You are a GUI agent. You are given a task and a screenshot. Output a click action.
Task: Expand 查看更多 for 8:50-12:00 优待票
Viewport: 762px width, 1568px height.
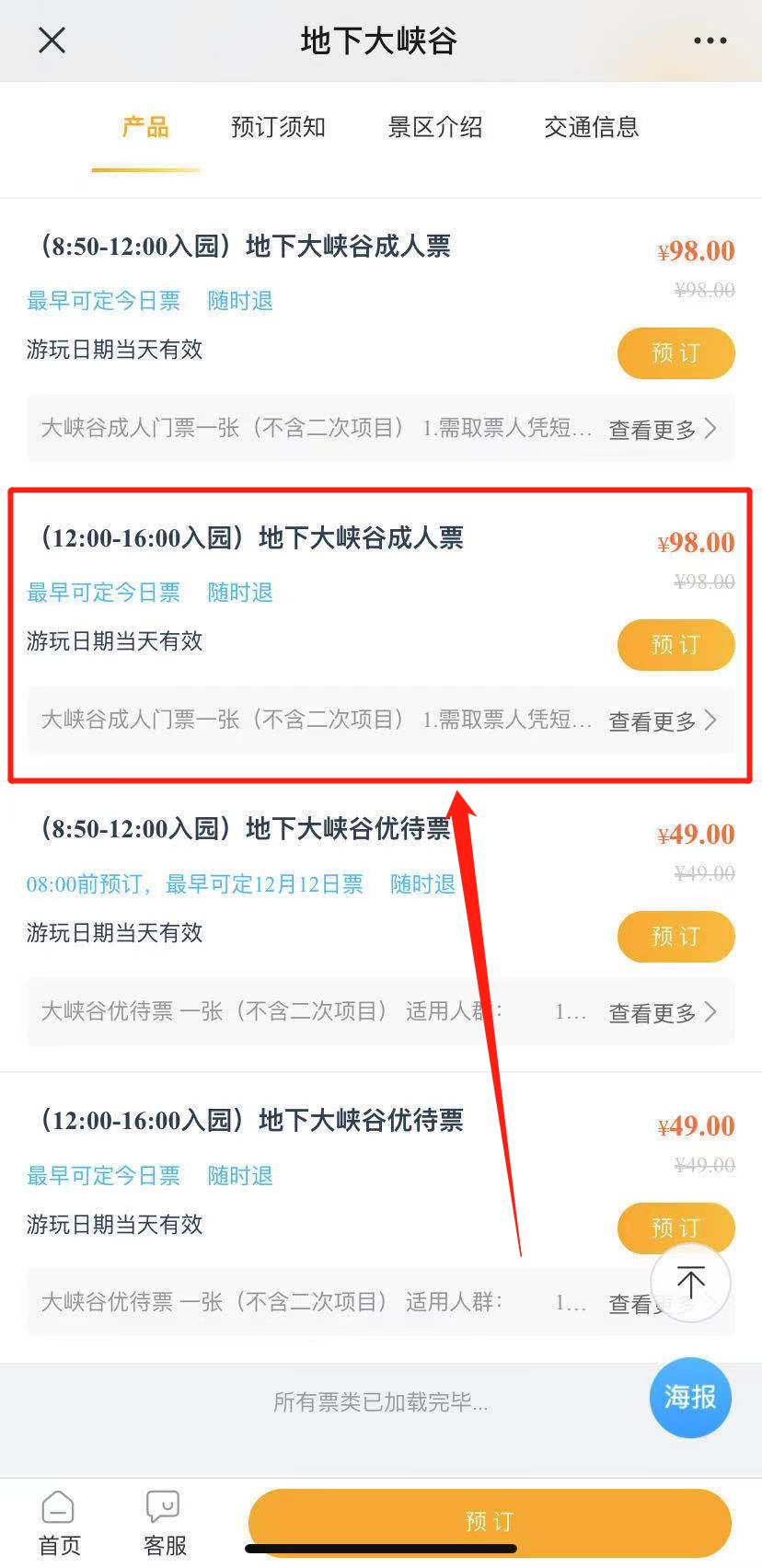[662, 1012]
